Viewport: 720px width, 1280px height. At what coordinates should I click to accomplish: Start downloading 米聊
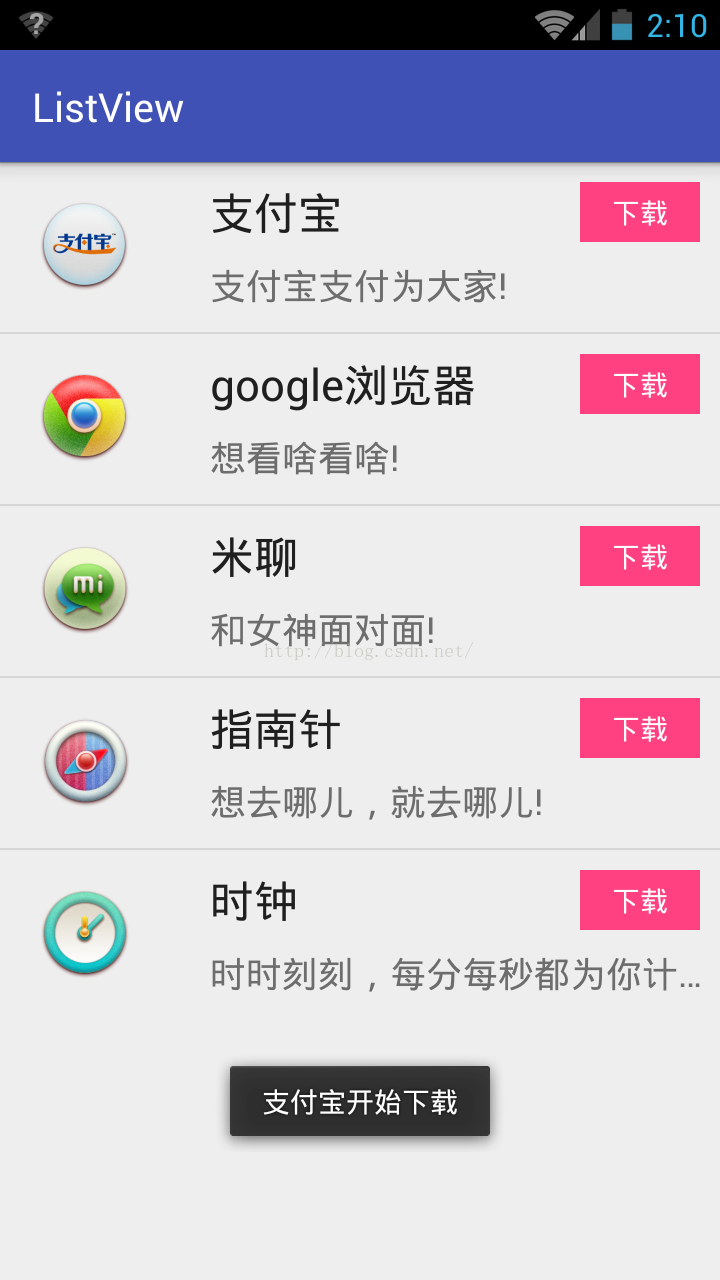pyautogui.click(x=639, y=556)
